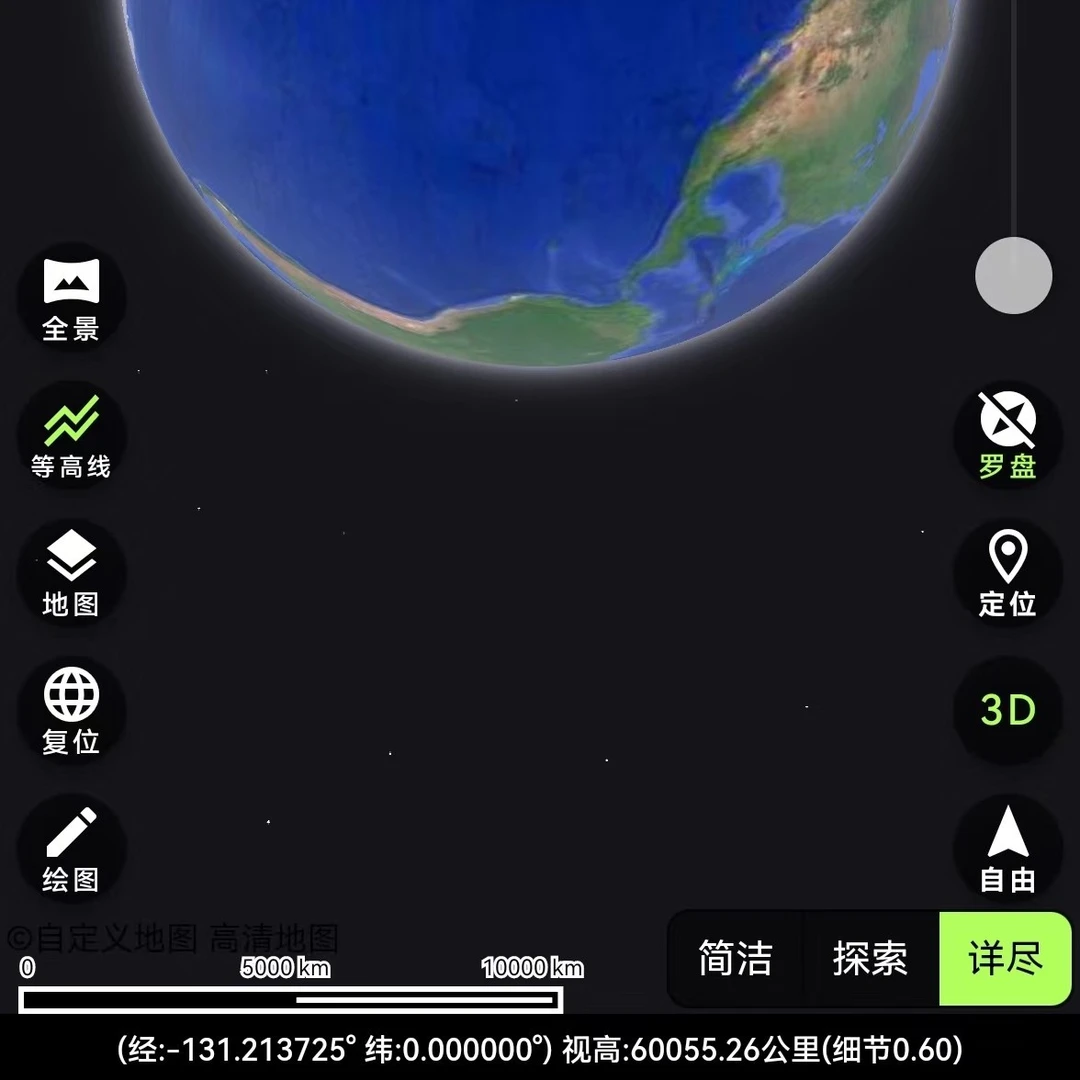Open the 地图 map layers
This screenshot has width=1080, height=1080.
pos(71,573)
